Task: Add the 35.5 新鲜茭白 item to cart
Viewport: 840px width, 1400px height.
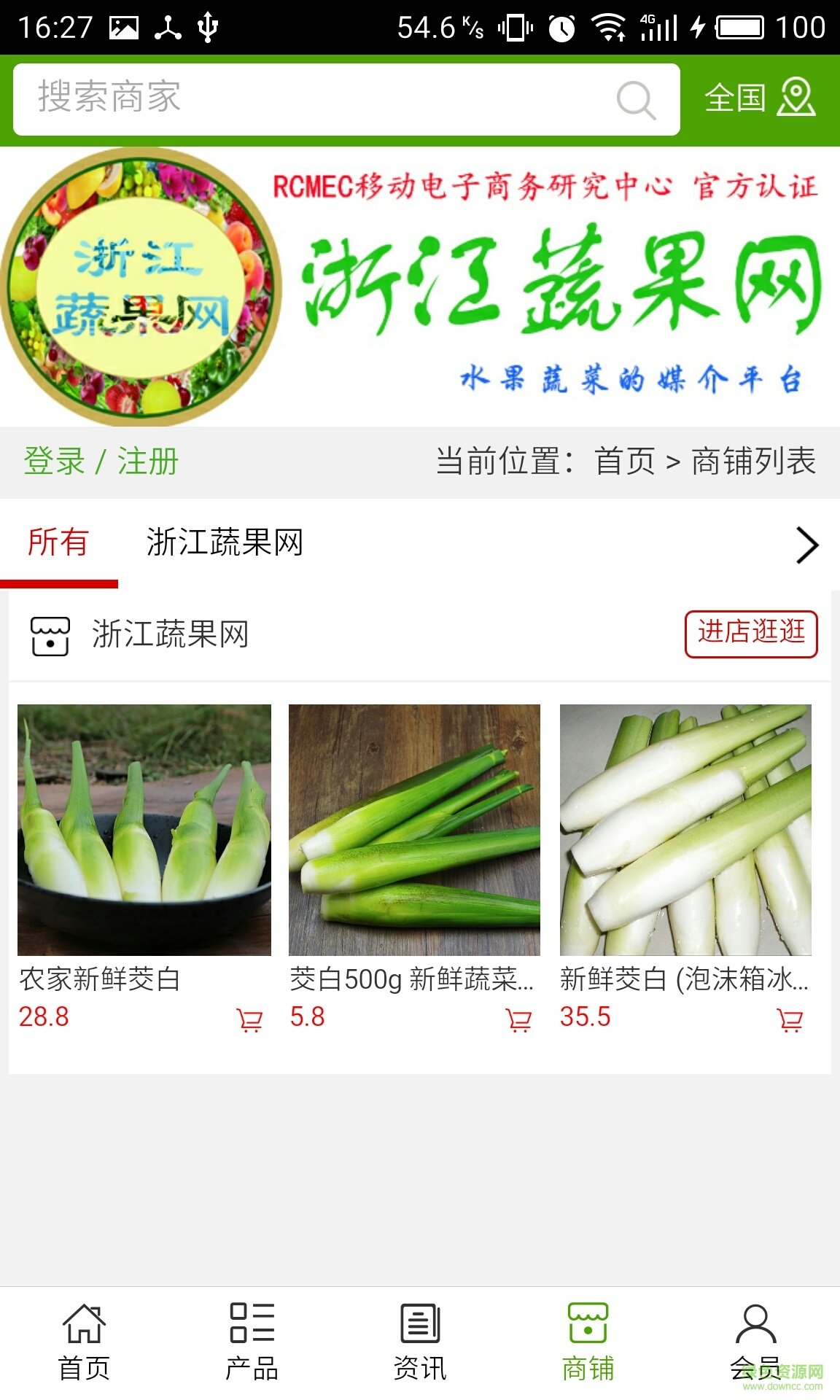Action: [790, 1019]
